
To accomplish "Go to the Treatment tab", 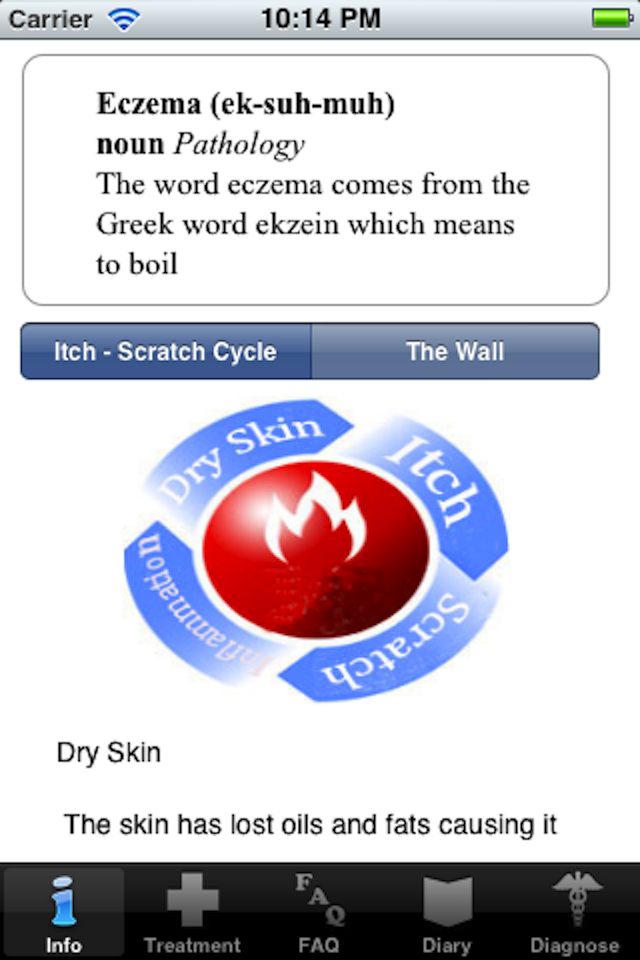I will 192,912.
